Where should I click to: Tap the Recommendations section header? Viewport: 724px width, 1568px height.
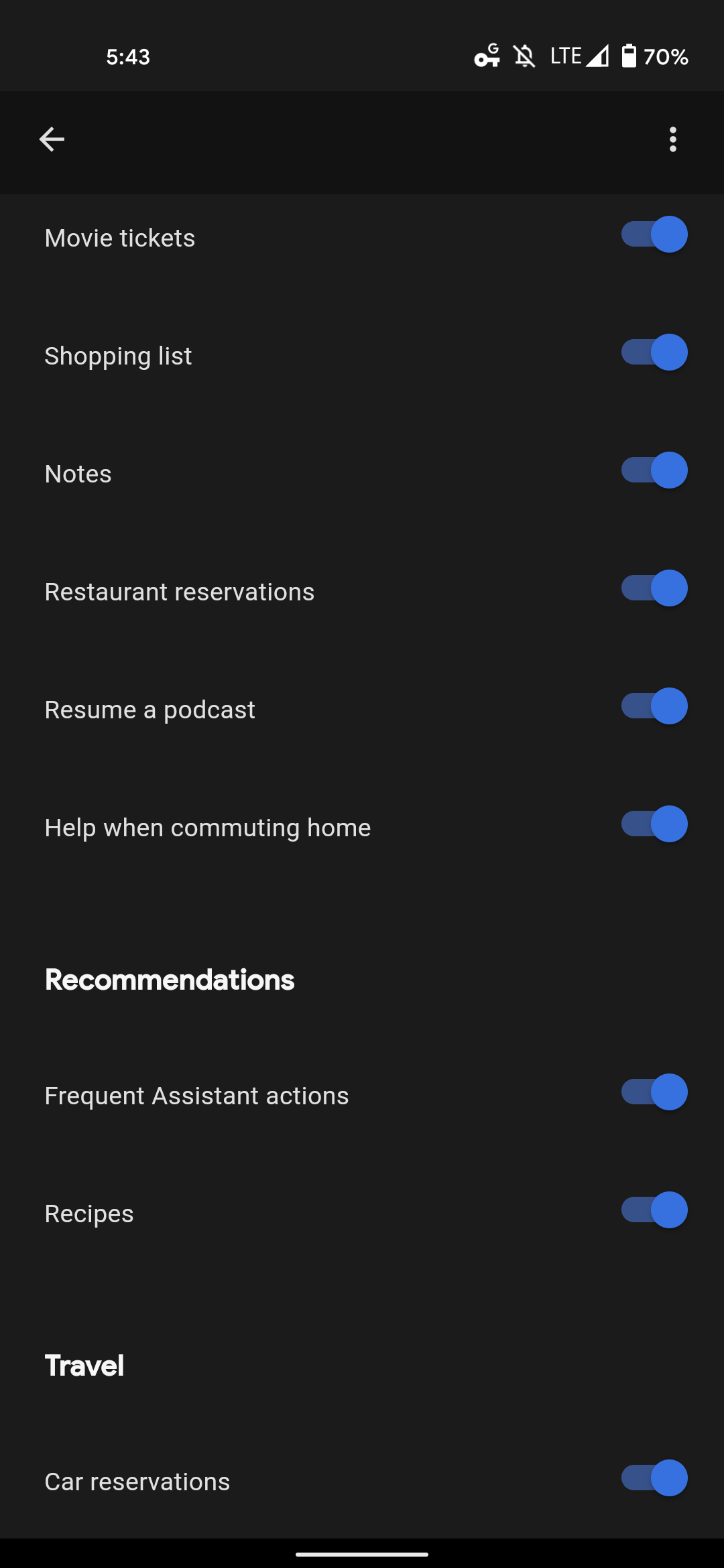click(x=169, y=980)
